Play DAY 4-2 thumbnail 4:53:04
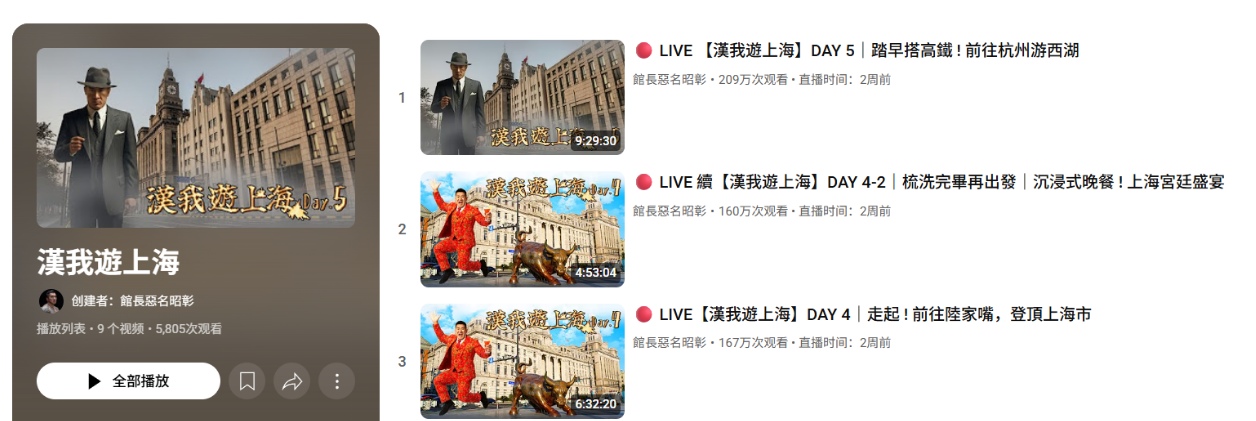The width and height of the screenshot is (1256, 421). coord(522,229)
